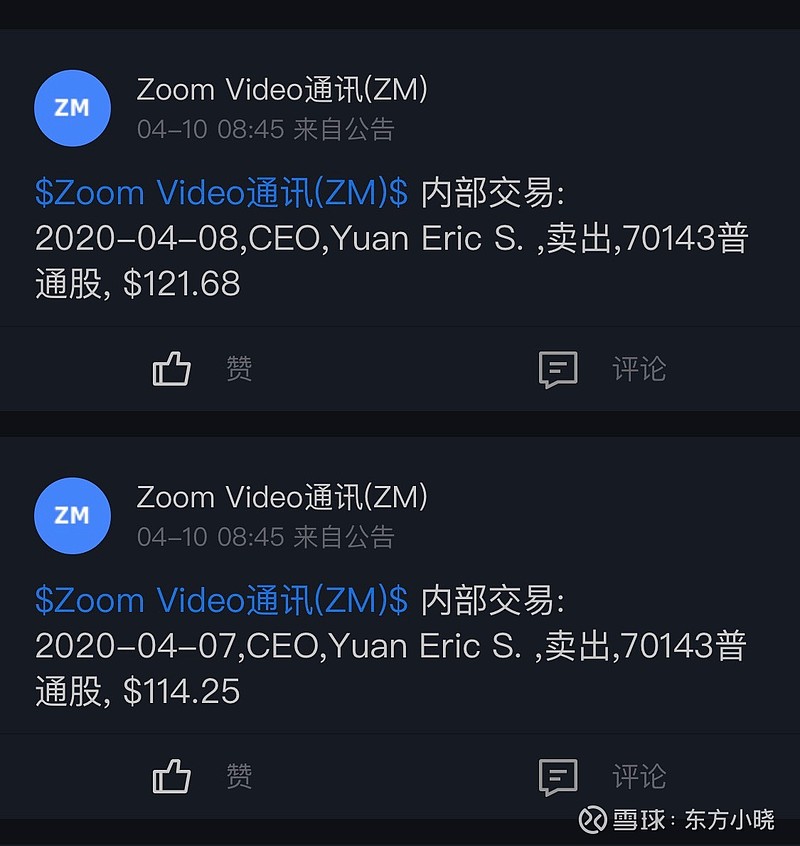This screenshot has width=800, height=846.
Task: Click the Zoom Video通讯(ZM) username on second post
Action: point(284,498)
